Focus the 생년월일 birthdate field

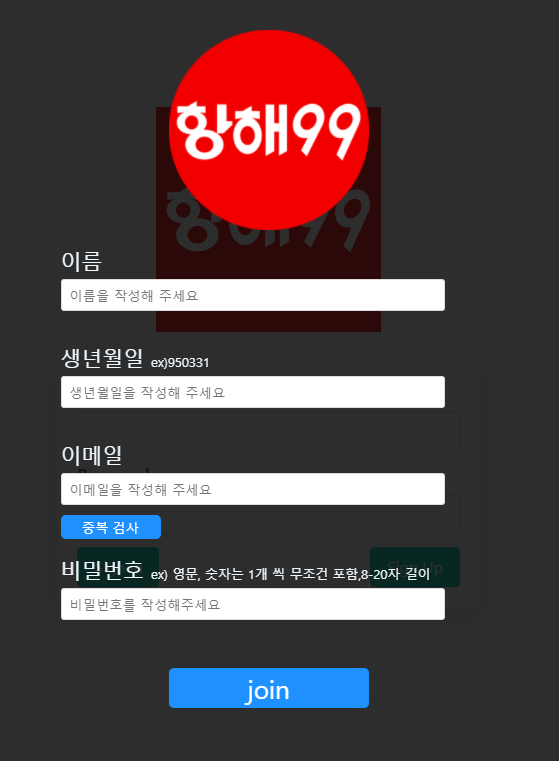click(x=253, y=392)
